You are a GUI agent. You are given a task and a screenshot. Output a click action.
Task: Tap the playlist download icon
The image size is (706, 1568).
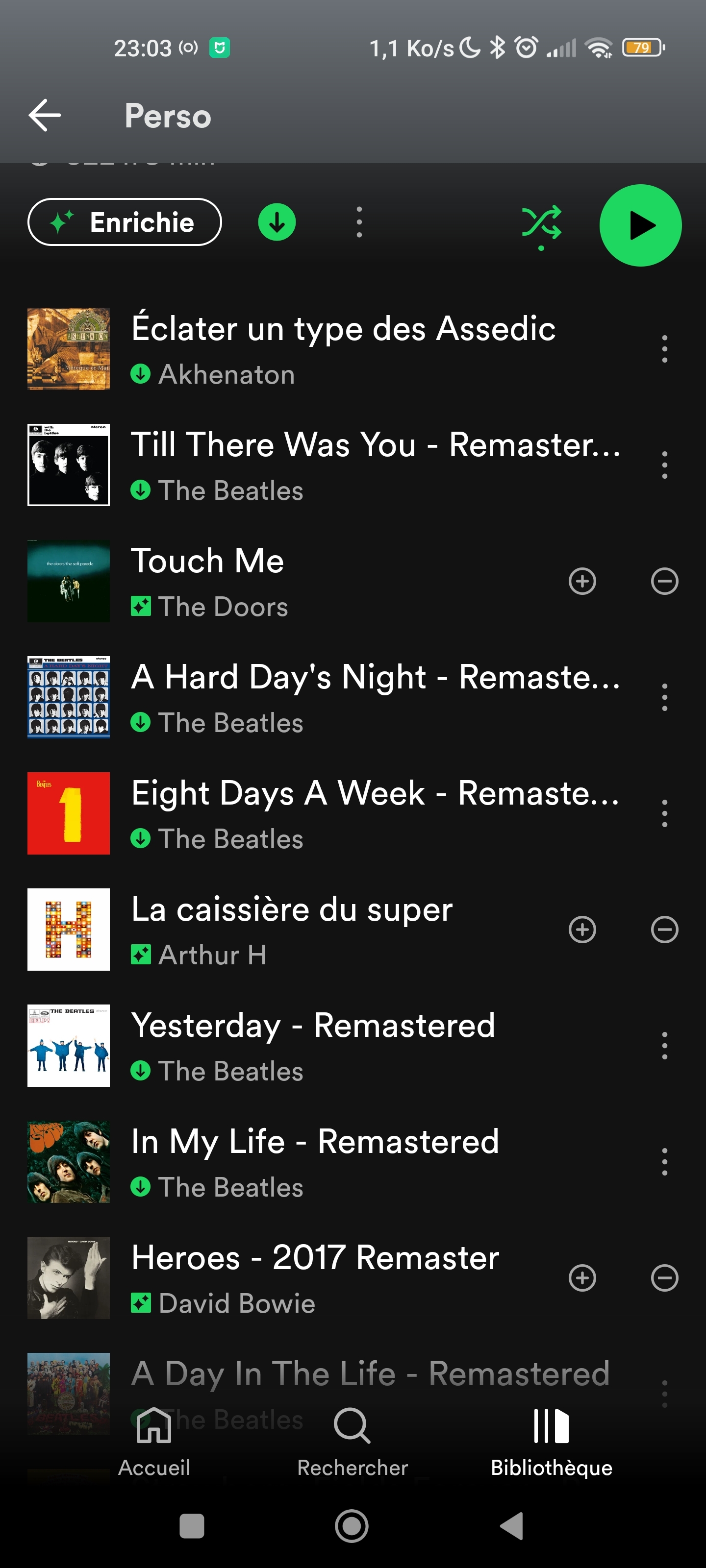tap(277, 222)
